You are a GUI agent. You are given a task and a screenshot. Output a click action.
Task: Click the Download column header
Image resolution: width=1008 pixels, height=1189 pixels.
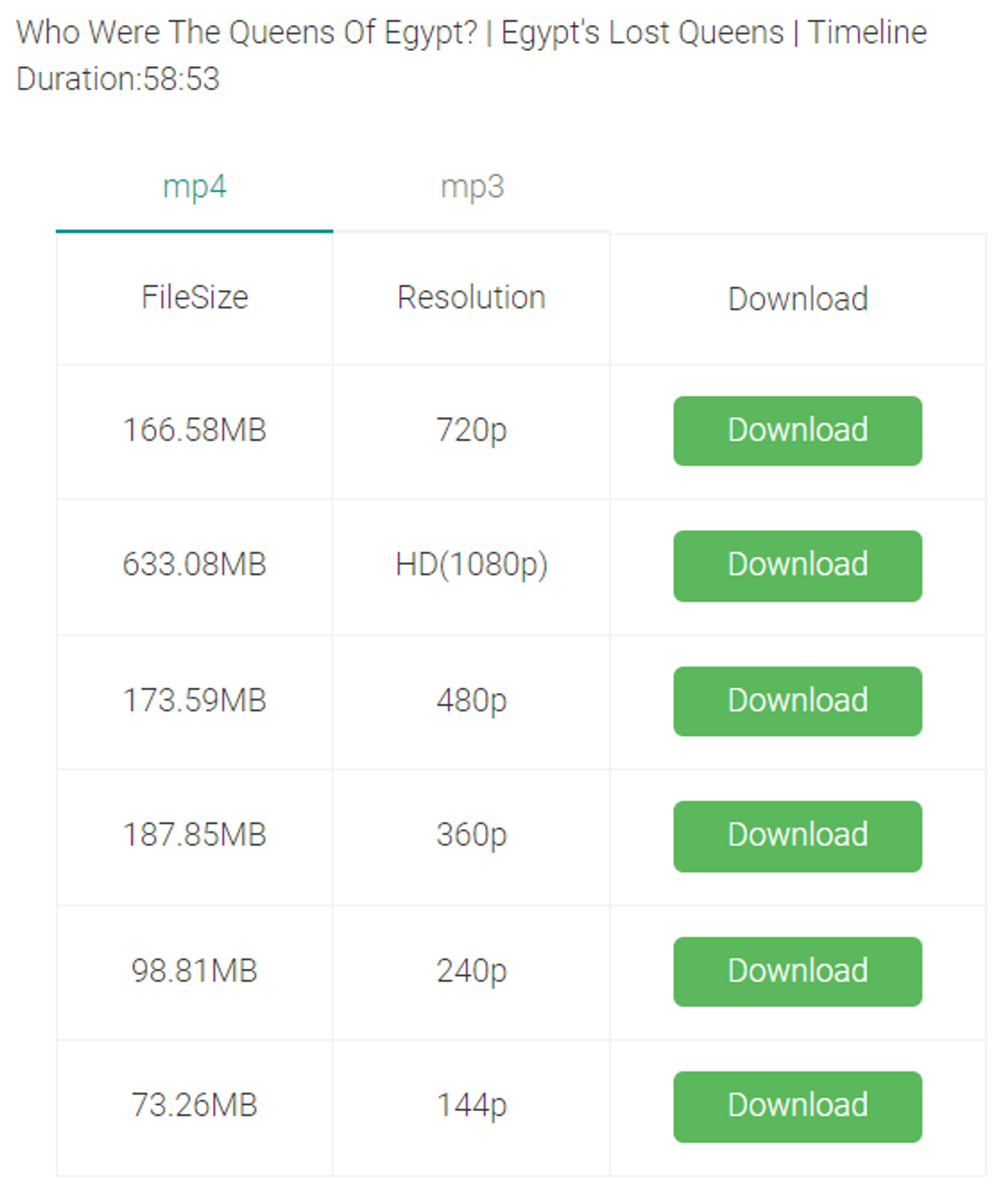[x=798, y=298]
